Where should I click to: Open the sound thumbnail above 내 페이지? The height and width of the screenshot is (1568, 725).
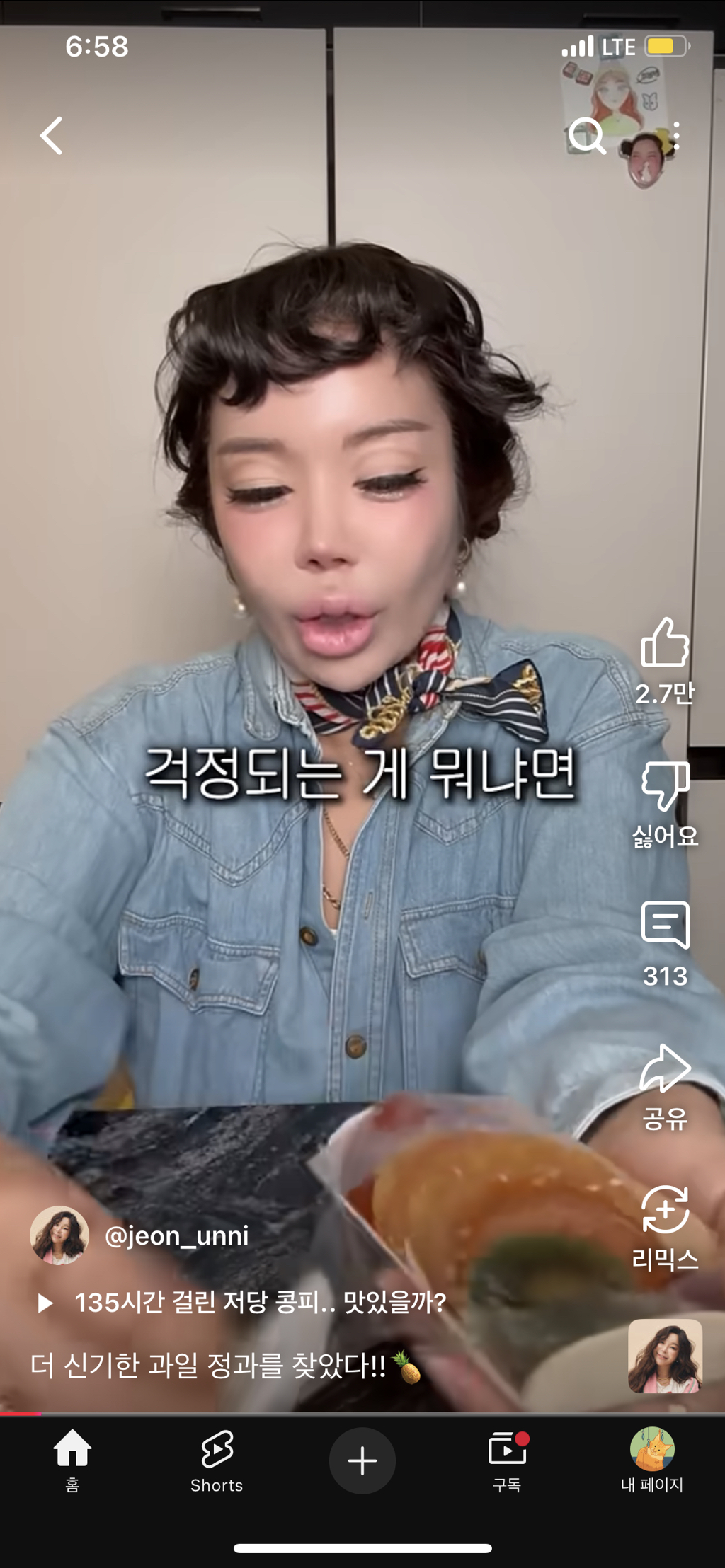665,1356
